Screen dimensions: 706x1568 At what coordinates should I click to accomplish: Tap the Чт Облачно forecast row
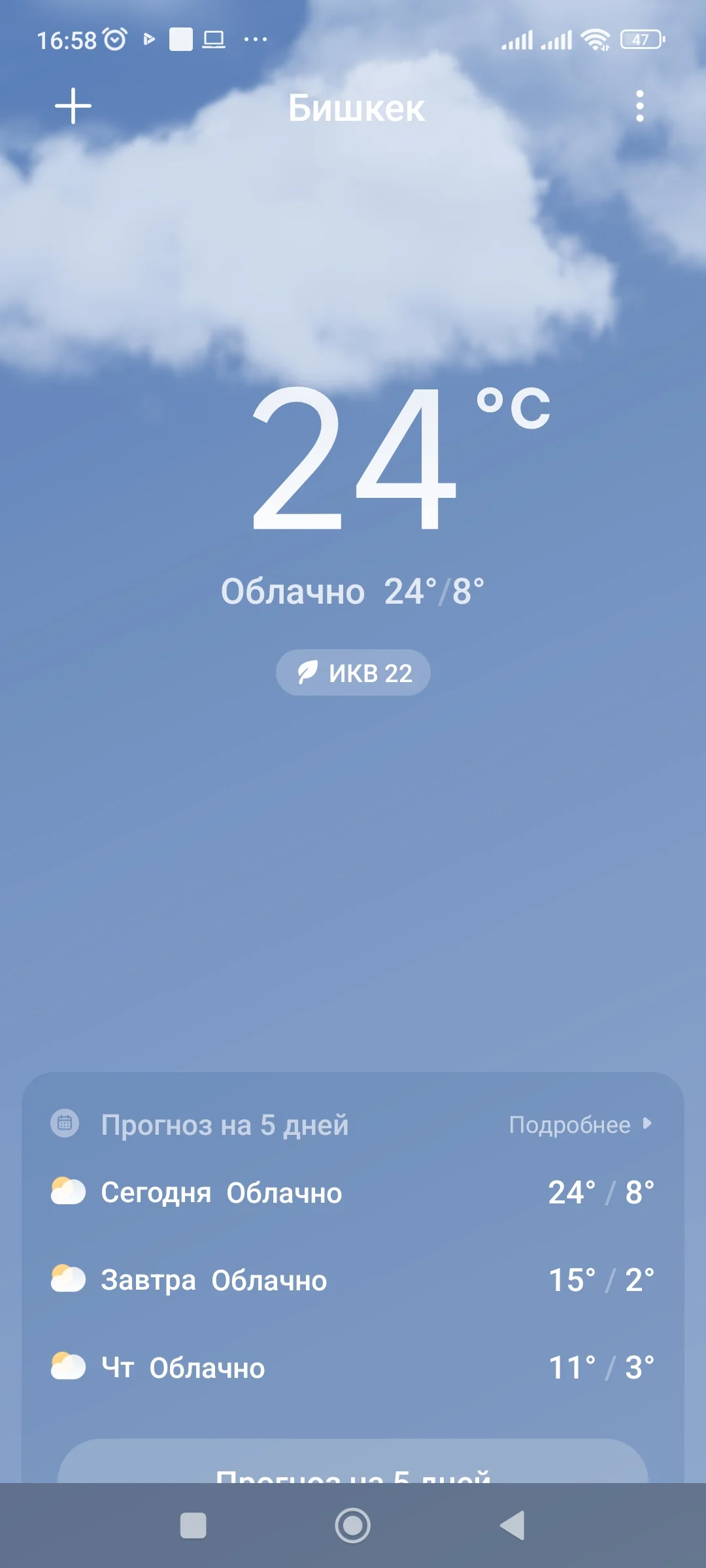point(353,1368)
